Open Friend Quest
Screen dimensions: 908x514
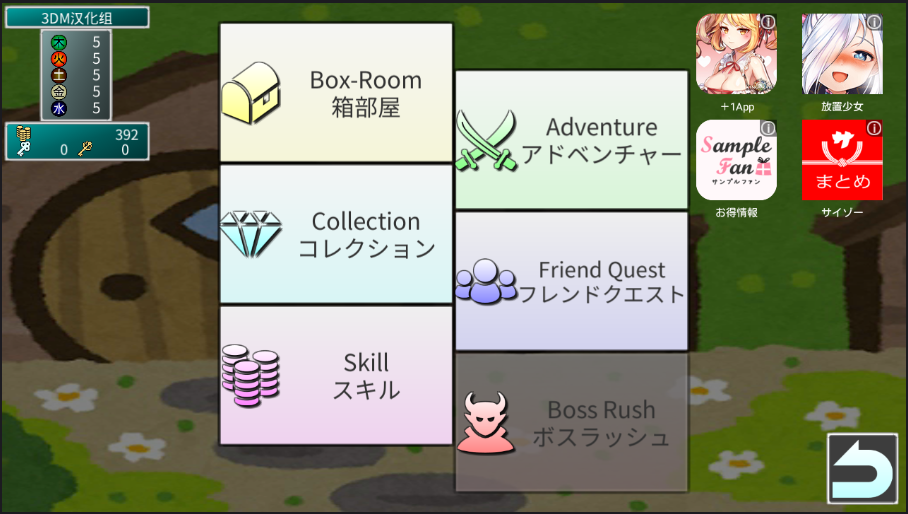572,281
